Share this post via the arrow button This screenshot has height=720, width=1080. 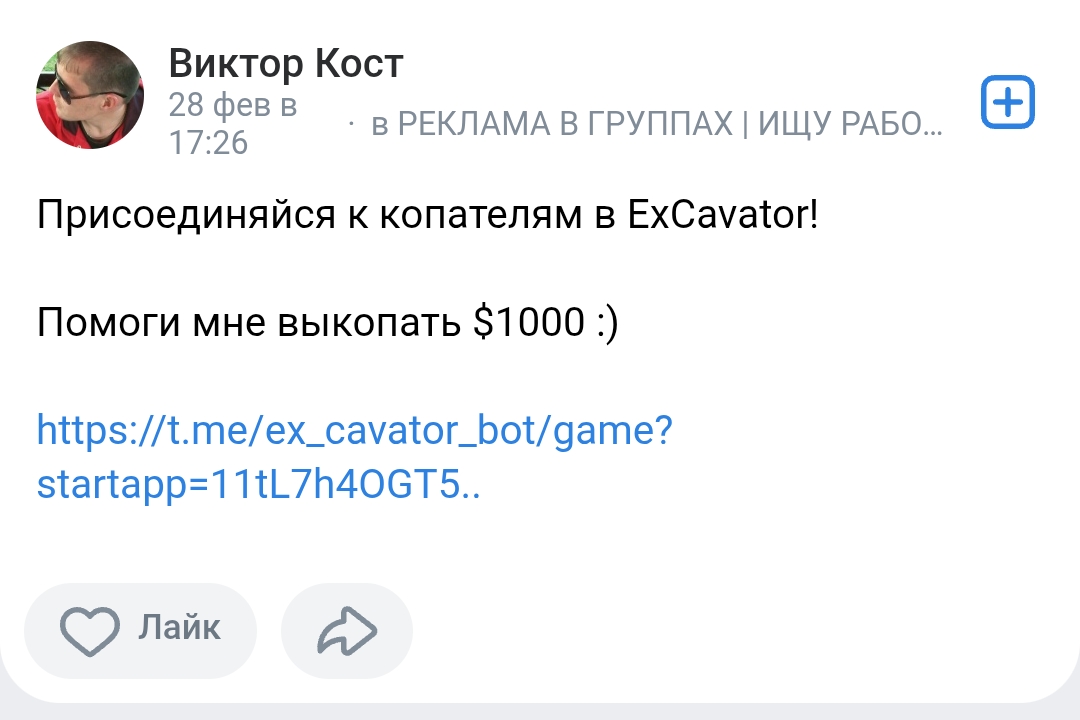tap(347, 630)
